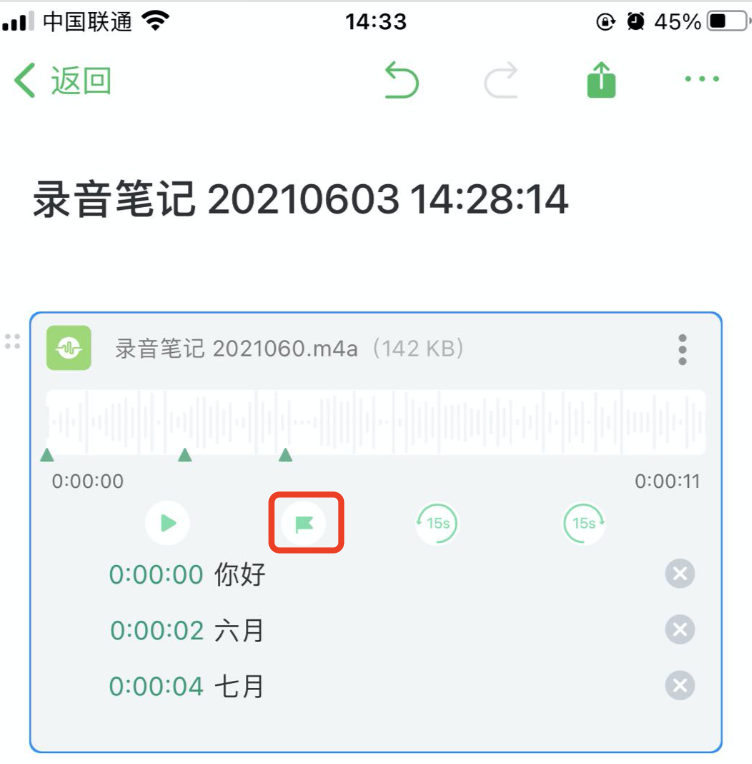Skip forward 15 seconds

[584, 523]
